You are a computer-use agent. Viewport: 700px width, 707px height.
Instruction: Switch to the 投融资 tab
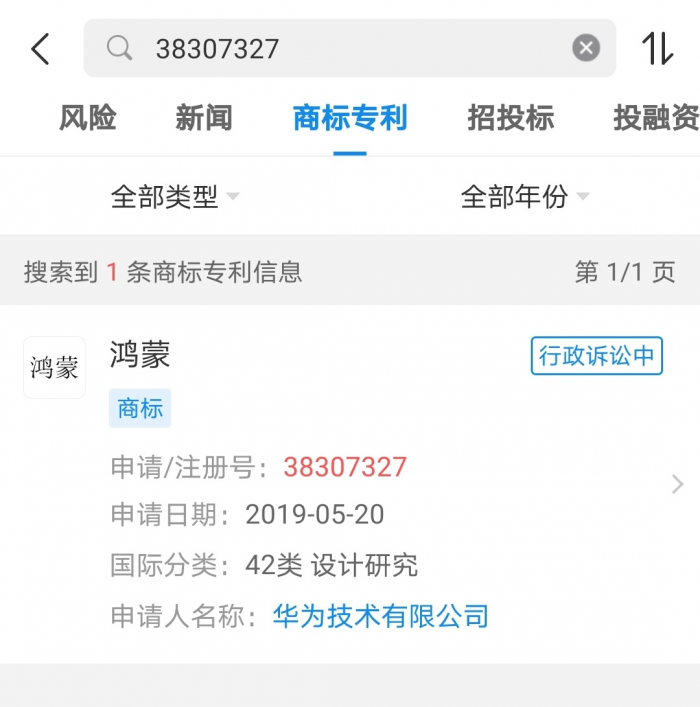click(x=655, y=118)
